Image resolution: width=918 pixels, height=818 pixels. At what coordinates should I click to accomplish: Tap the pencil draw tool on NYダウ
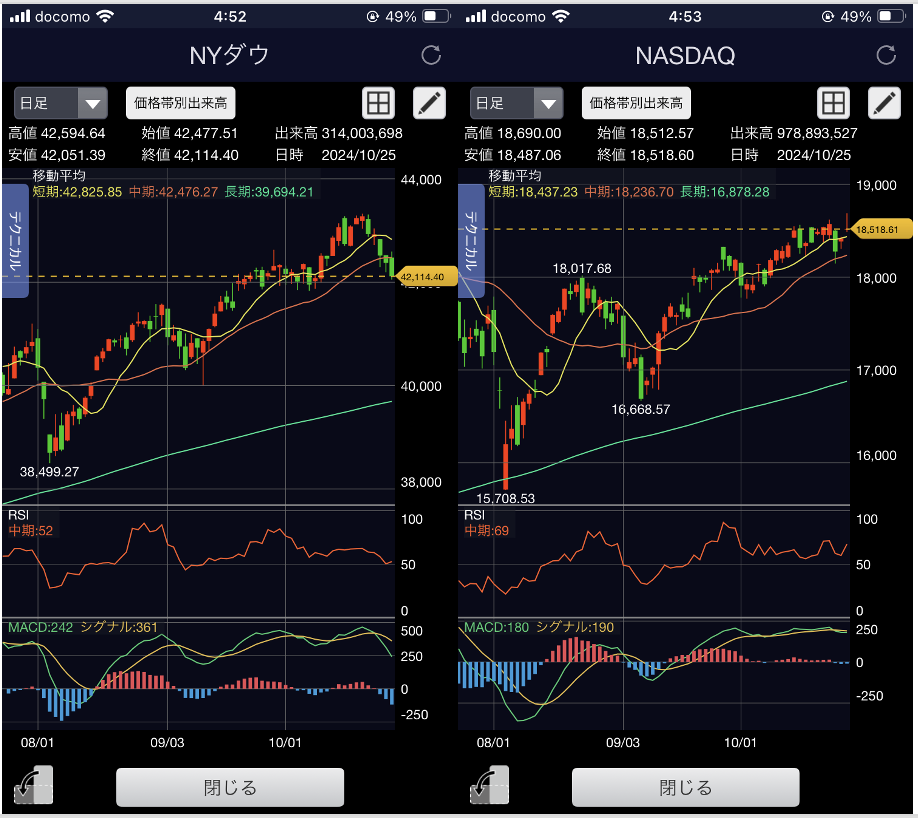[x=429, y=103]
